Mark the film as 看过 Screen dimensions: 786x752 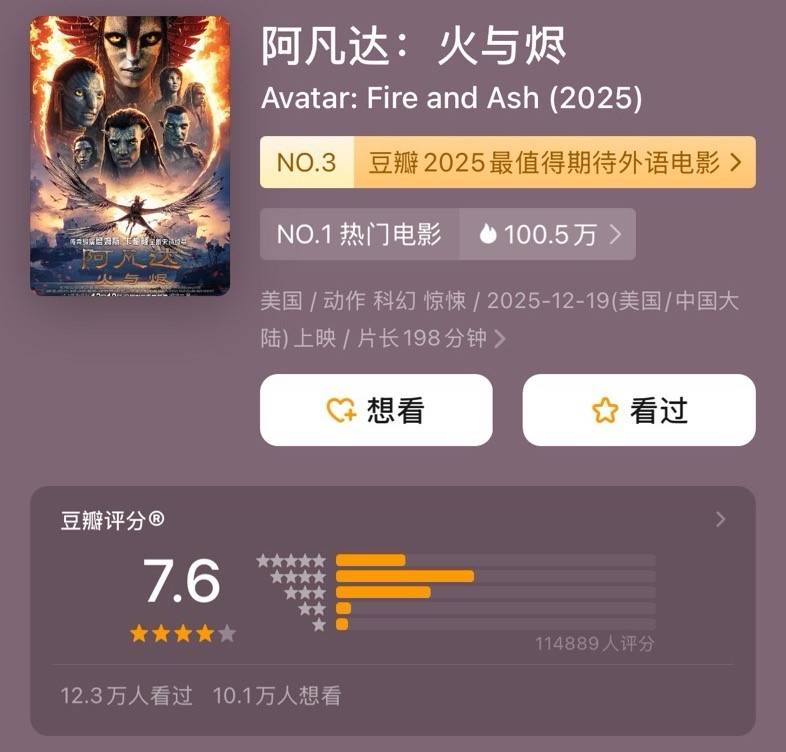[x=638, y=410]
